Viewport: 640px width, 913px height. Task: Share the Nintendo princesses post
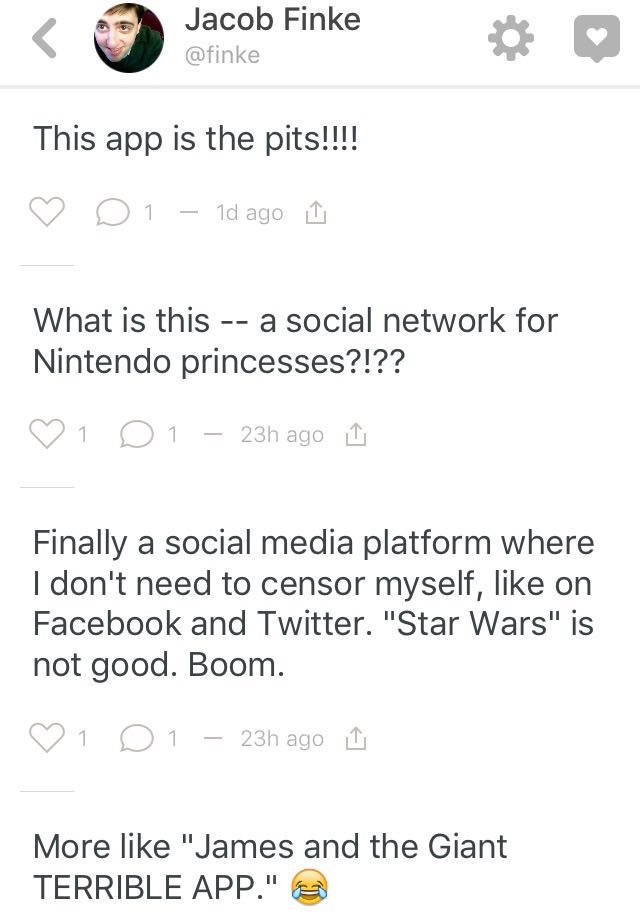(x=355, y=435)
